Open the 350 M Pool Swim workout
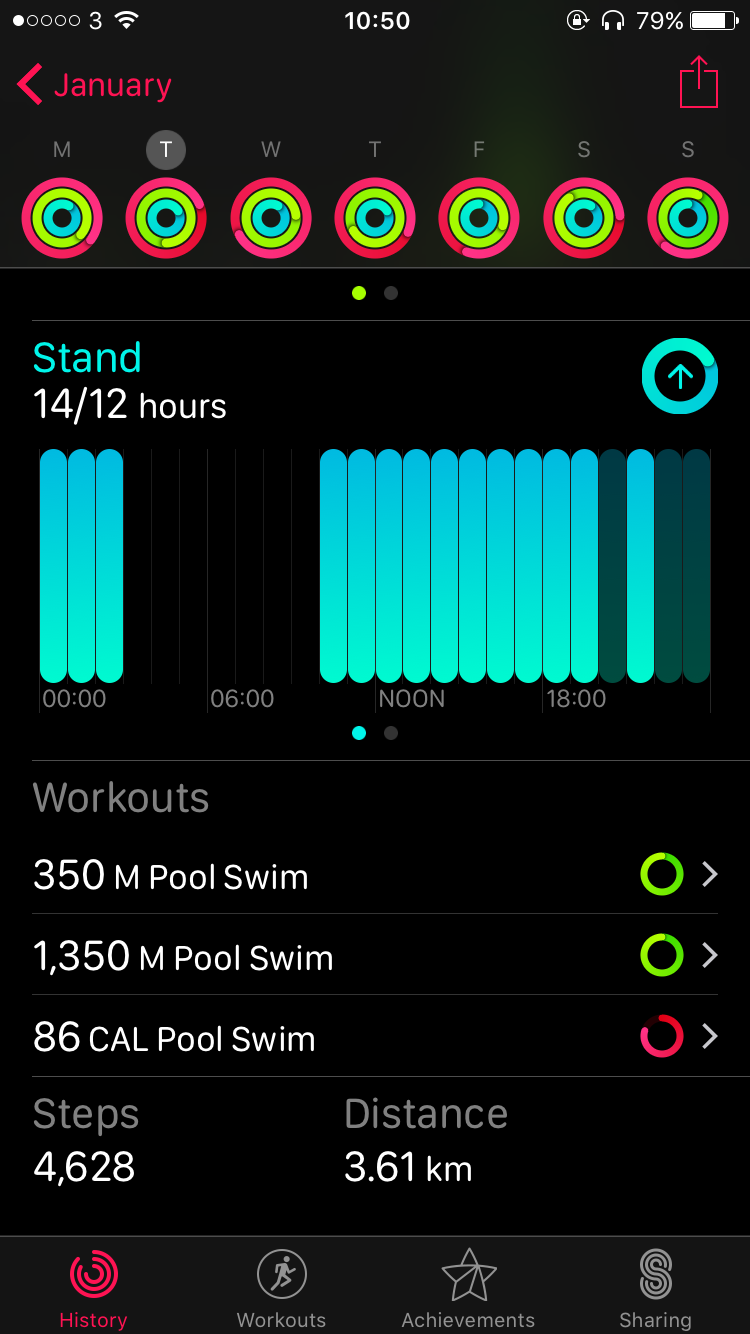Screen dimensions: 750x1334 [375, 874]
